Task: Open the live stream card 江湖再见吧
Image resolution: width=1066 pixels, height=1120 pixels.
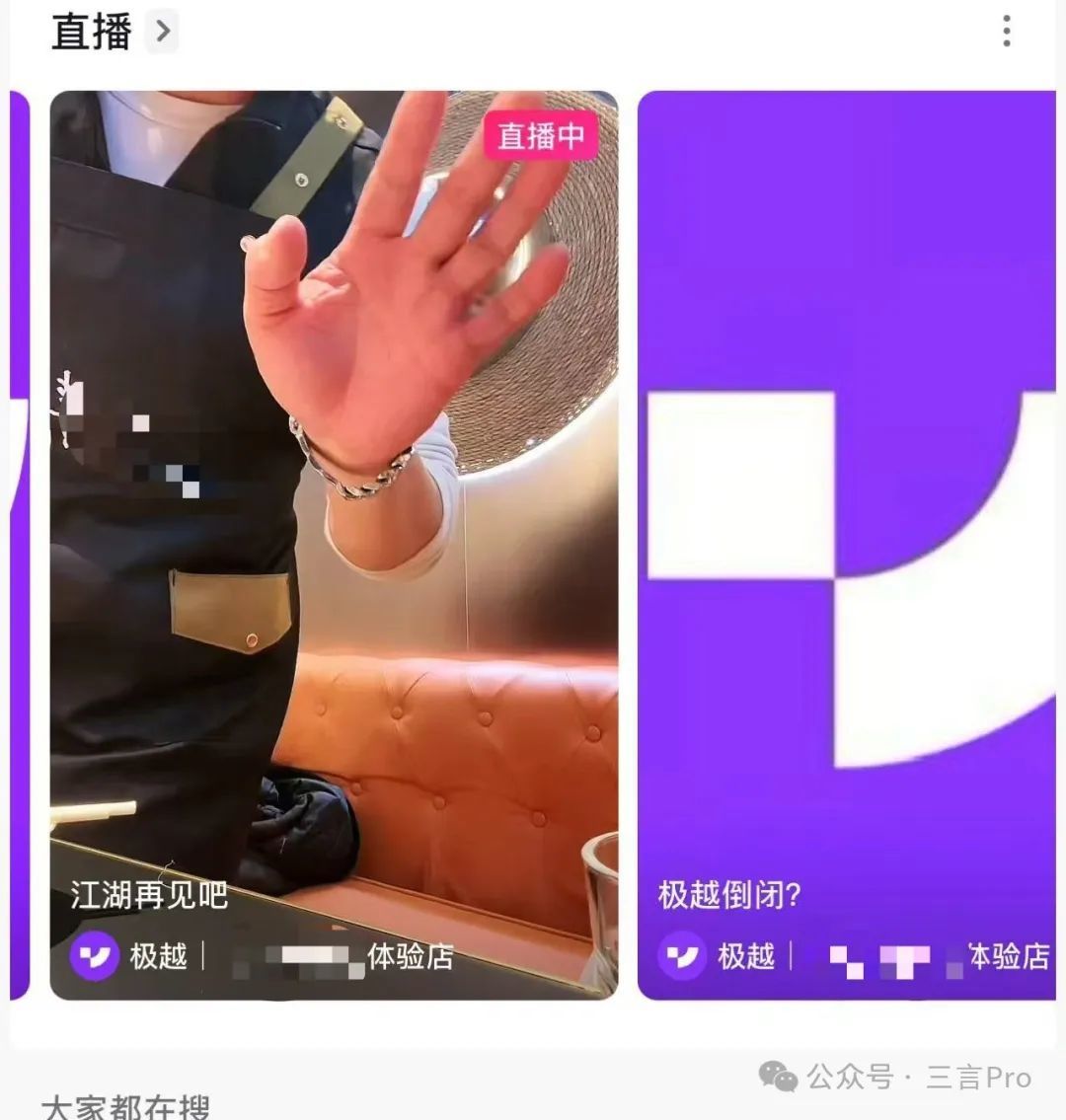Action: 334,545
